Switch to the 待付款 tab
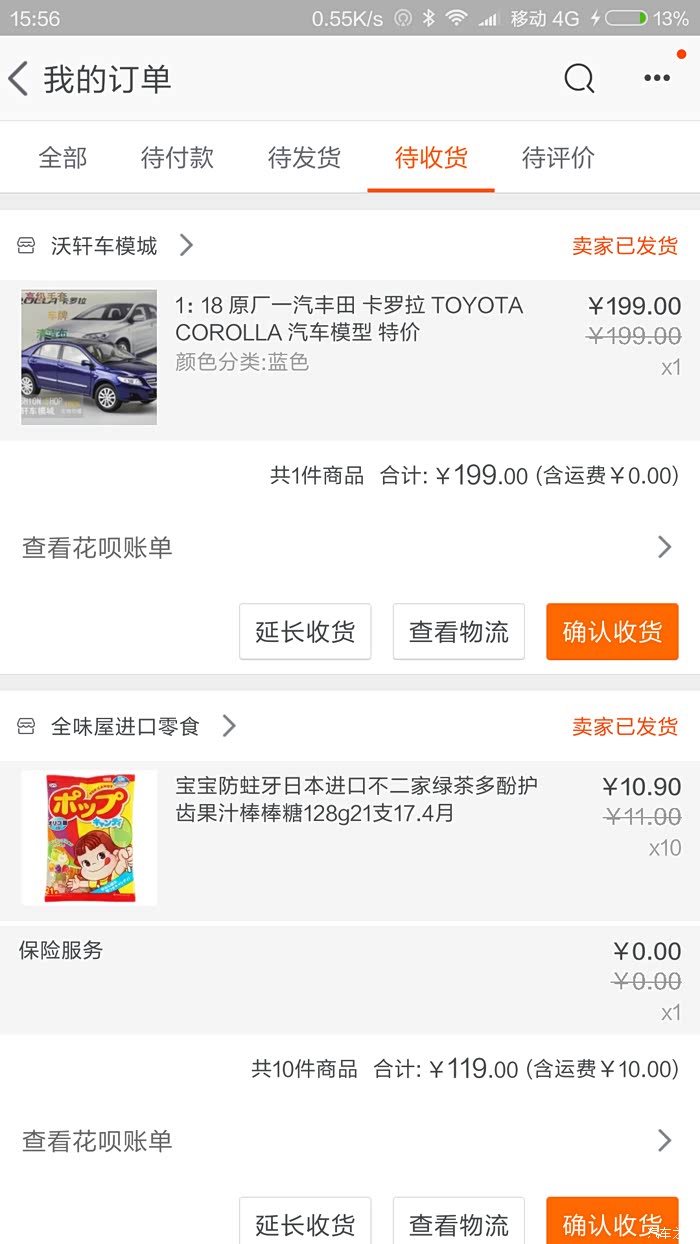 [177, 158]
